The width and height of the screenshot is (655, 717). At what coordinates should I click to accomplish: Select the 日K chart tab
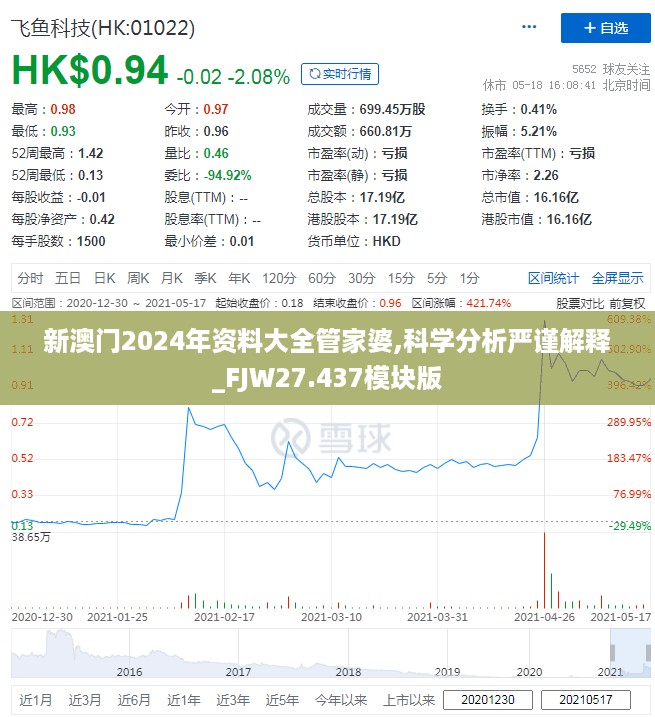pos(104,278)
